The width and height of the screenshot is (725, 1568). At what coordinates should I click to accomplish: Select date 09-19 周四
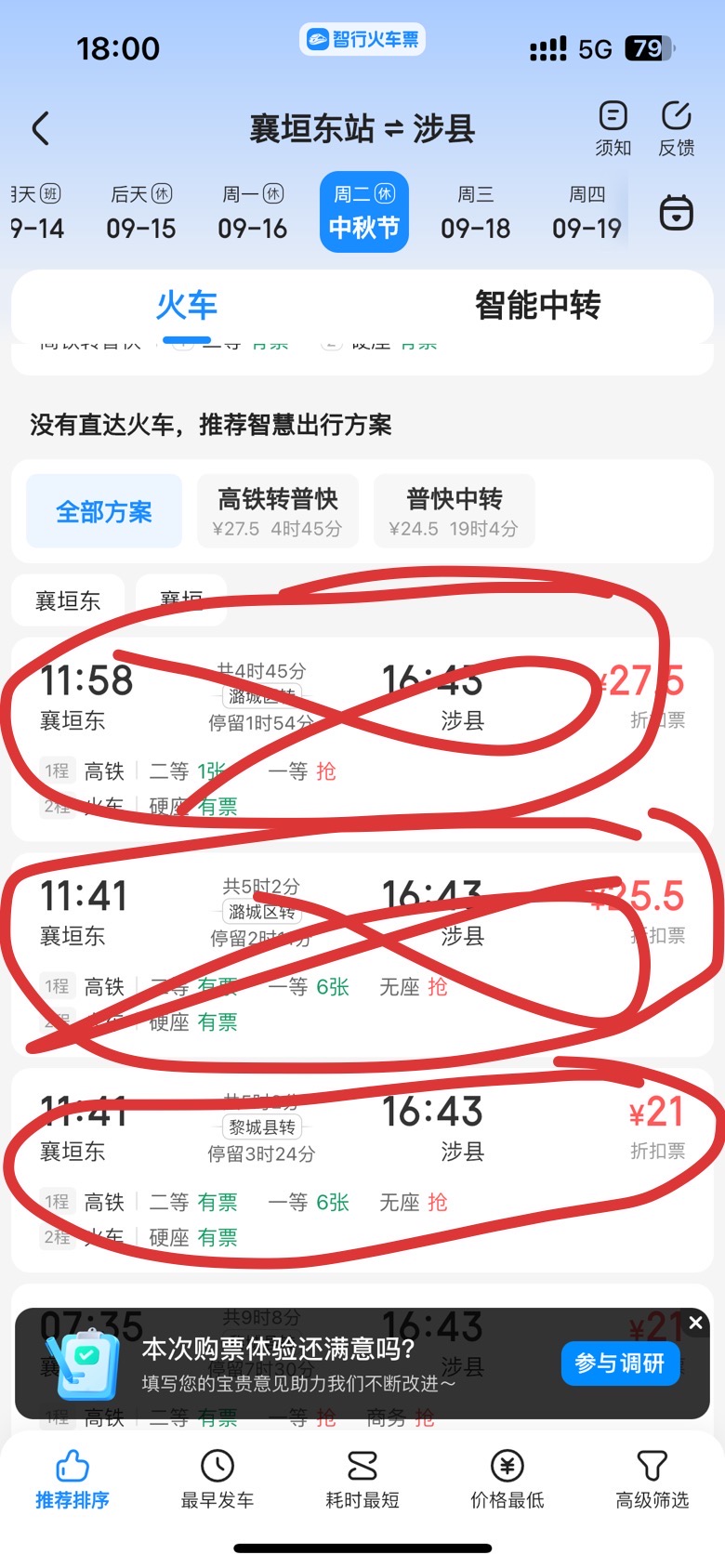click(587, 212)
